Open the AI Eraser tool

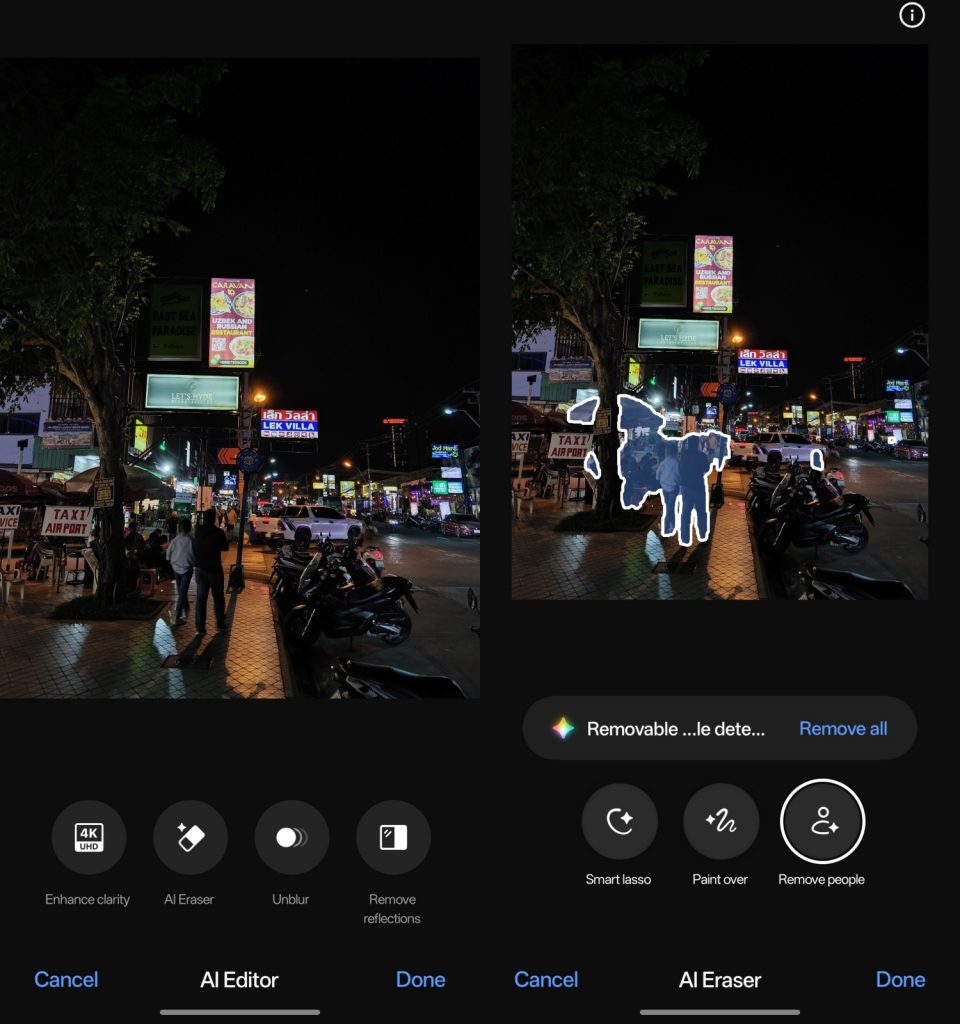click(x=190, y=838)
